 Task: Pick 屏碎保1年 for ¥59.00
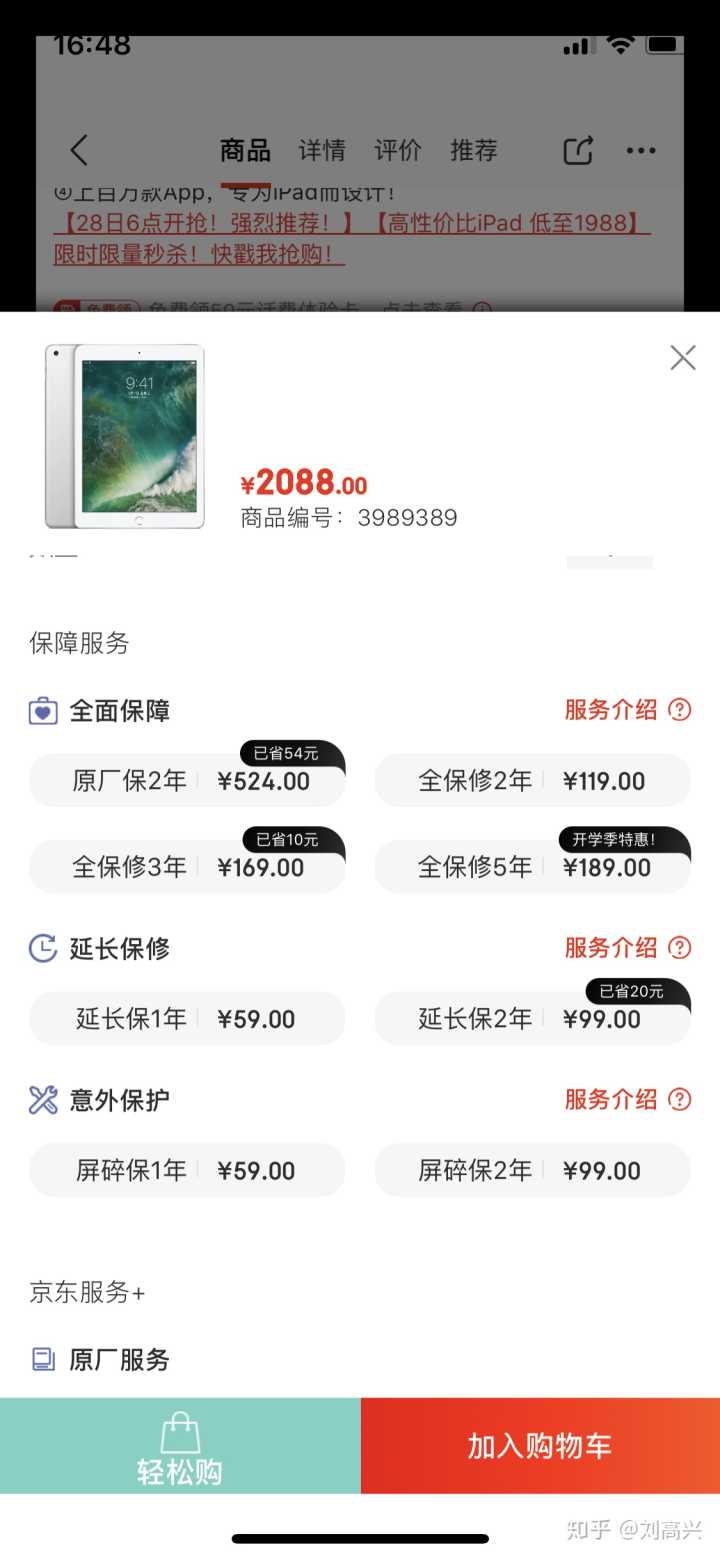click(x=187, y=1170)
